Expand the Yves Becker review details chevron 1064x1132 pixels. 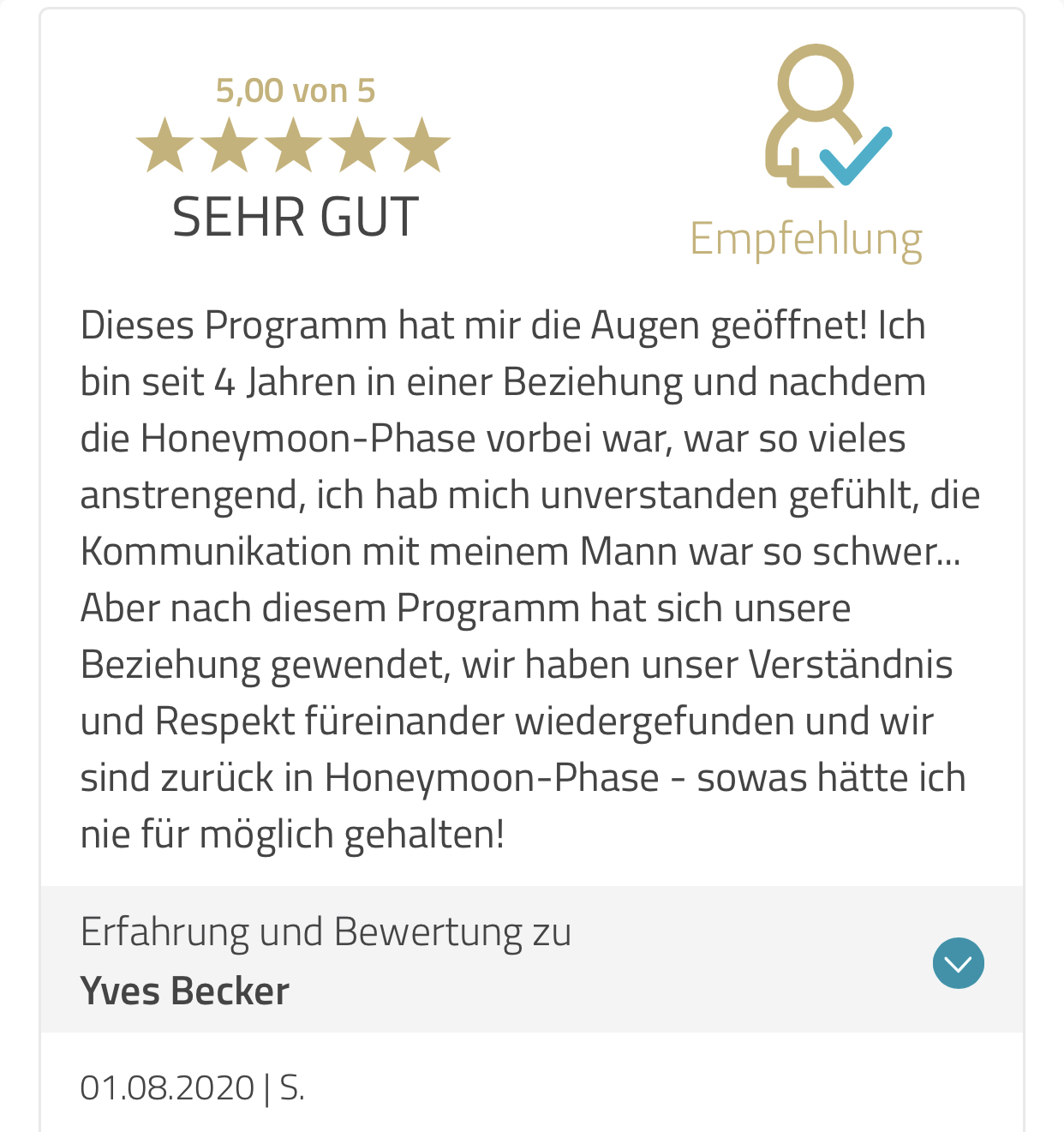click(958, 963)
